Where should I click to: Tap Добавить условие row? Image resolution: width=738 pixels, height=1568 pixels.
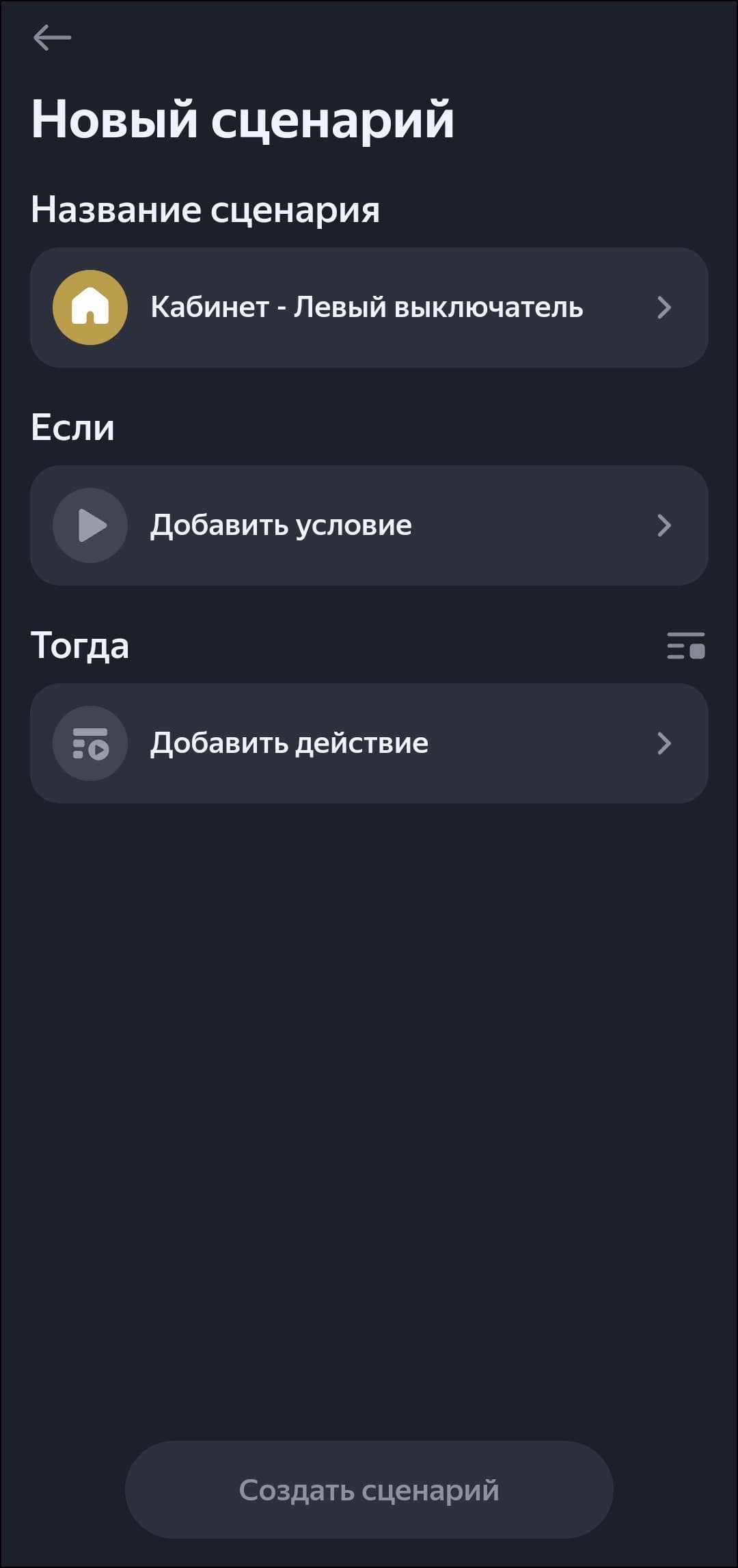pos(369,525)
